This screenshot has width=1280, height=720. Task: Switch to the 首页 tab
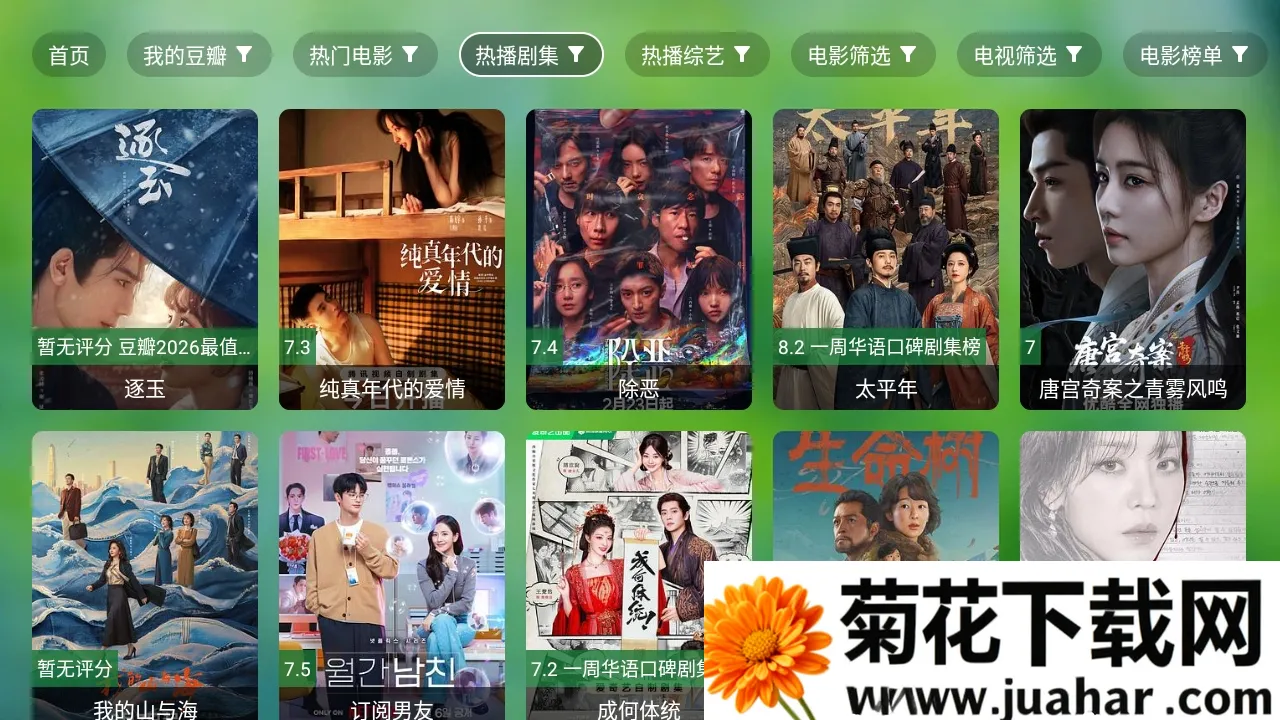(69, 55)
